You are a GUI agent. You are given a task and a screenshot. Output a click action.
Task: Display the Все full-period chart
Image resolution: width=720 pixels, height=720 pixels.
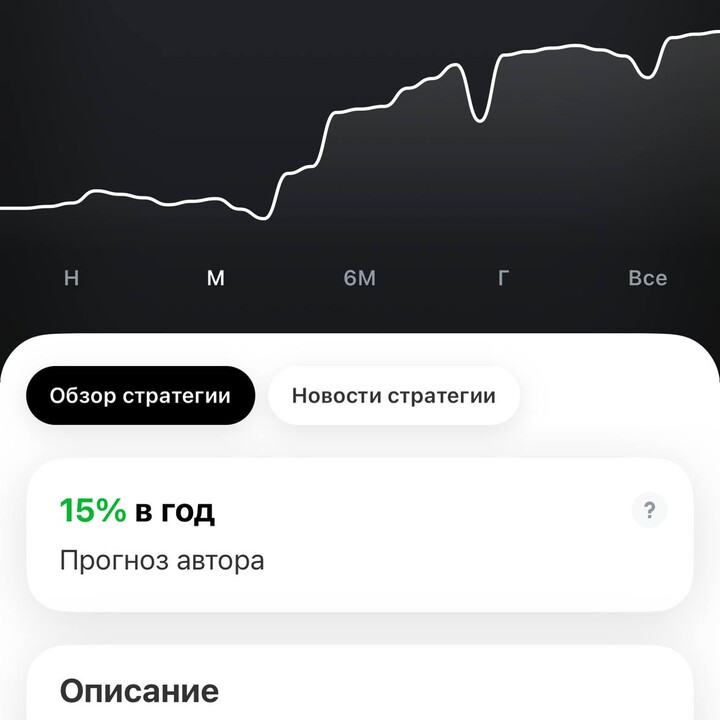pyautogui.click(x=647, y=278)
